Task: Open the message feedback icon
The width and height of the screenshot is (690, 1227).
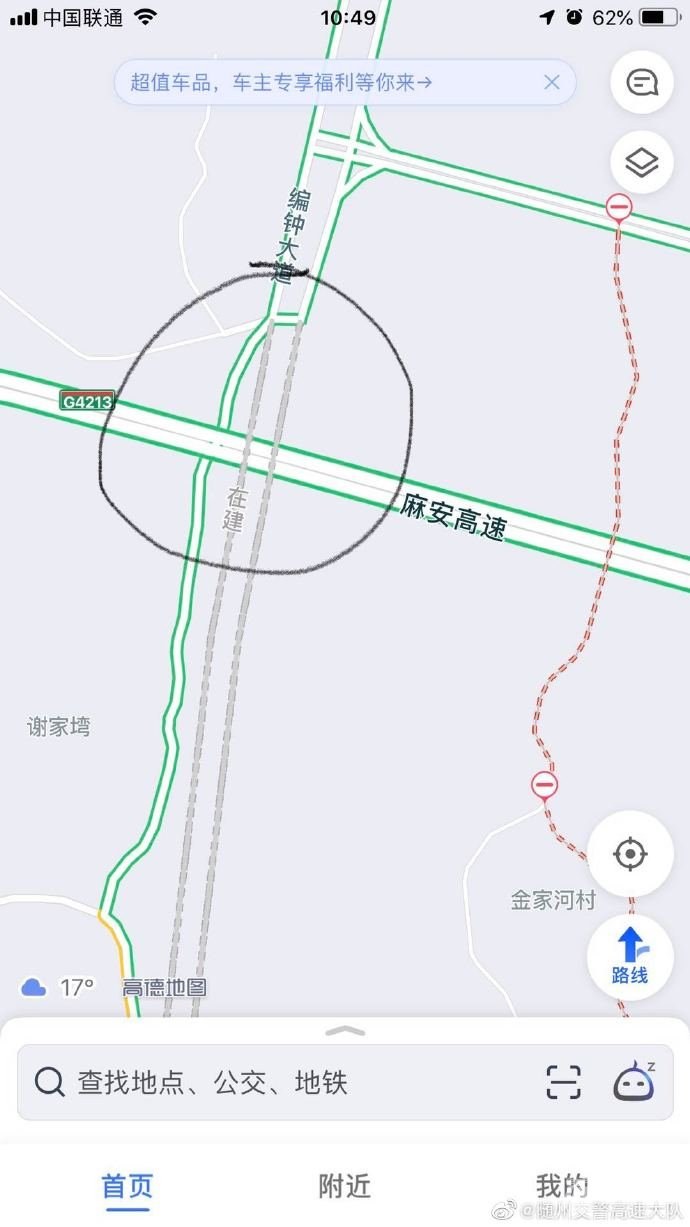Action: click(641, 83)
